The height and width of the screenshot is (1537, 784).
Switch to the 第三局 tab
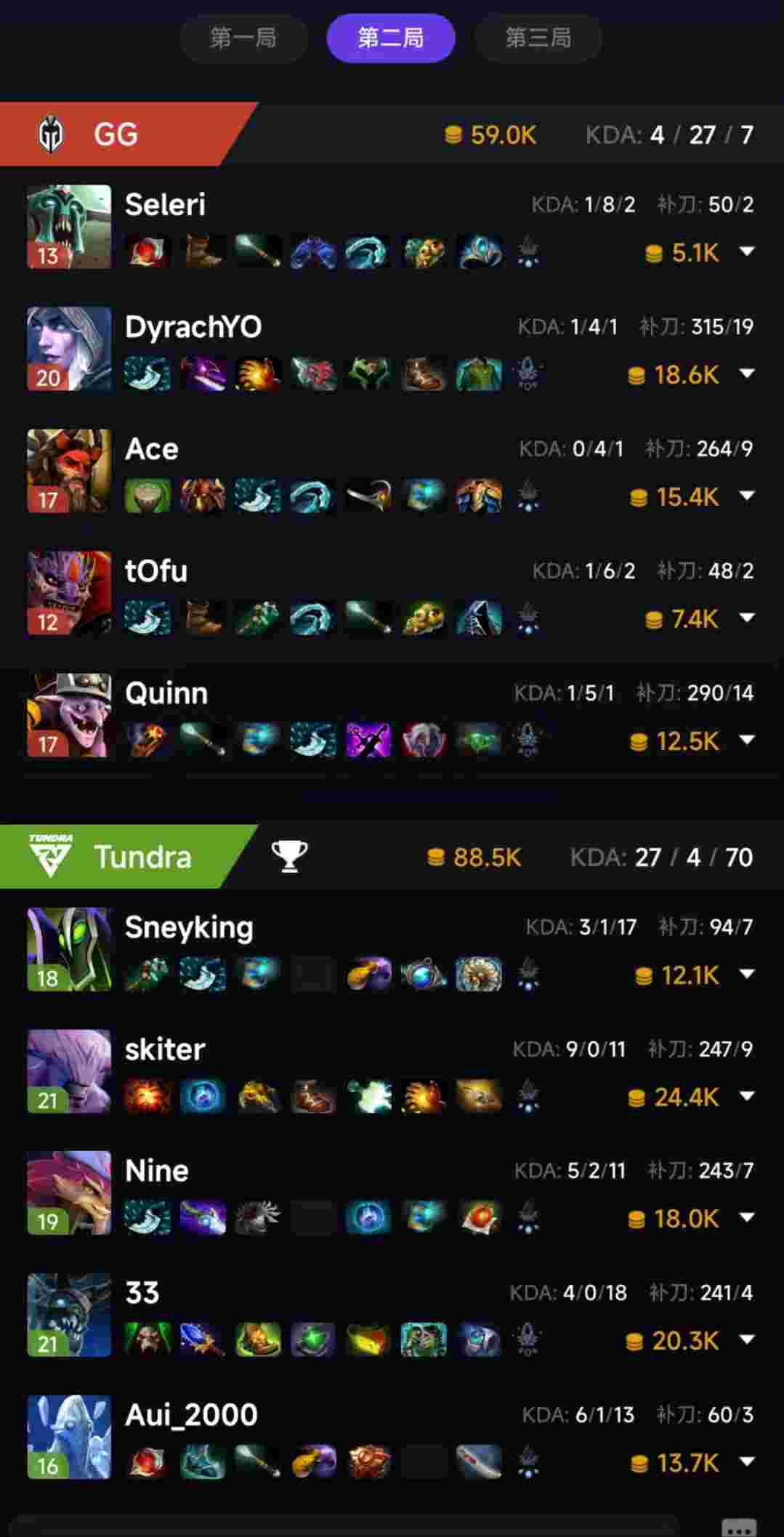click(538, 38)
